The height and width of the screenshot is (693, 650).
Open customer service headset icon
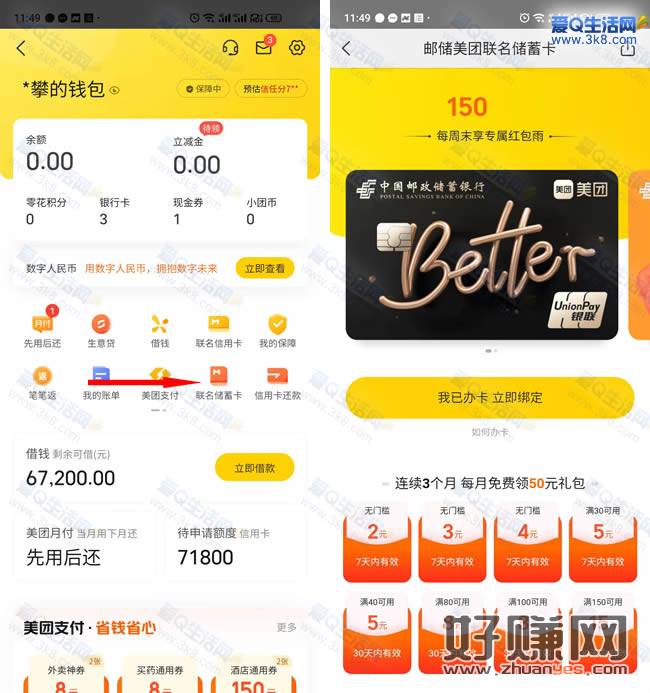point(231,48)
